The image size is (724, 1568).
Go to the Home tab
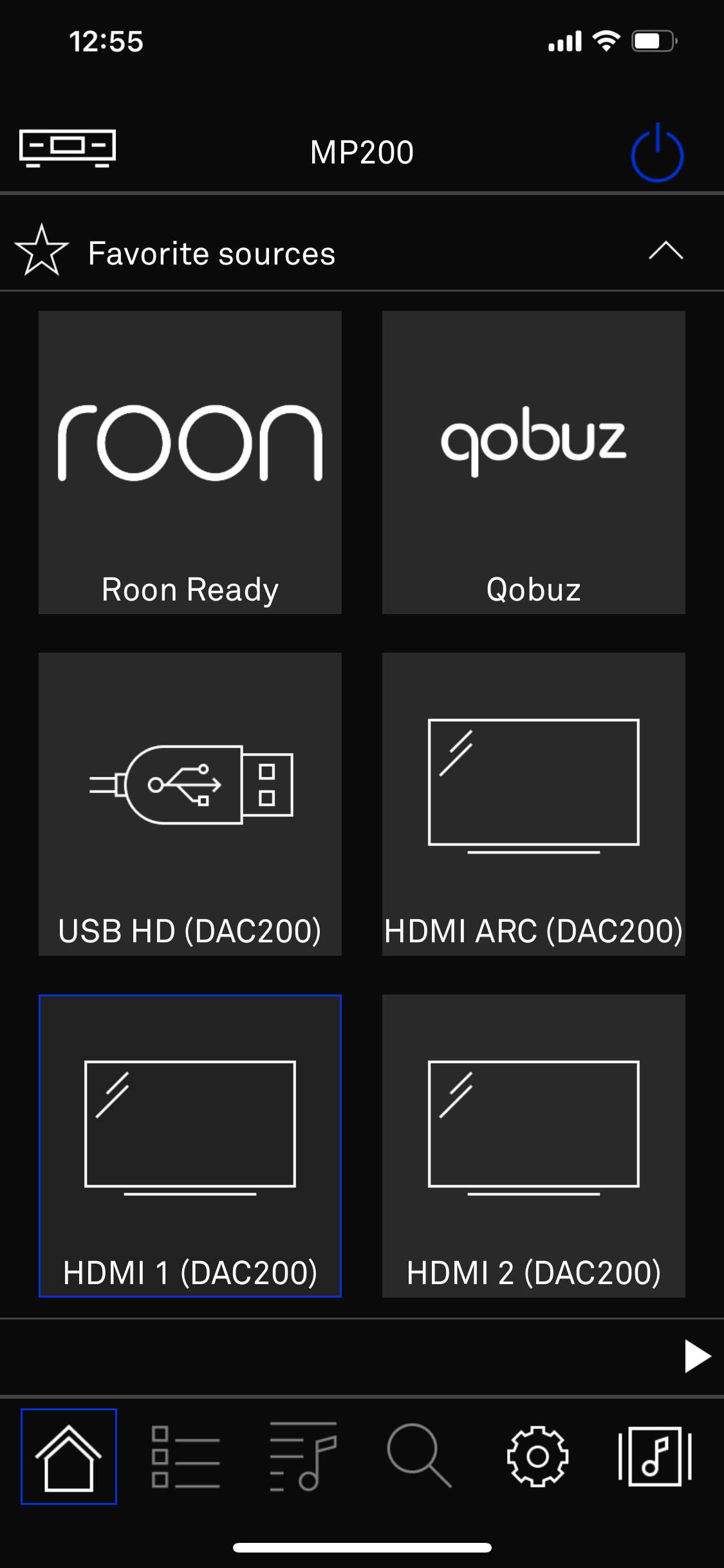69,1457
